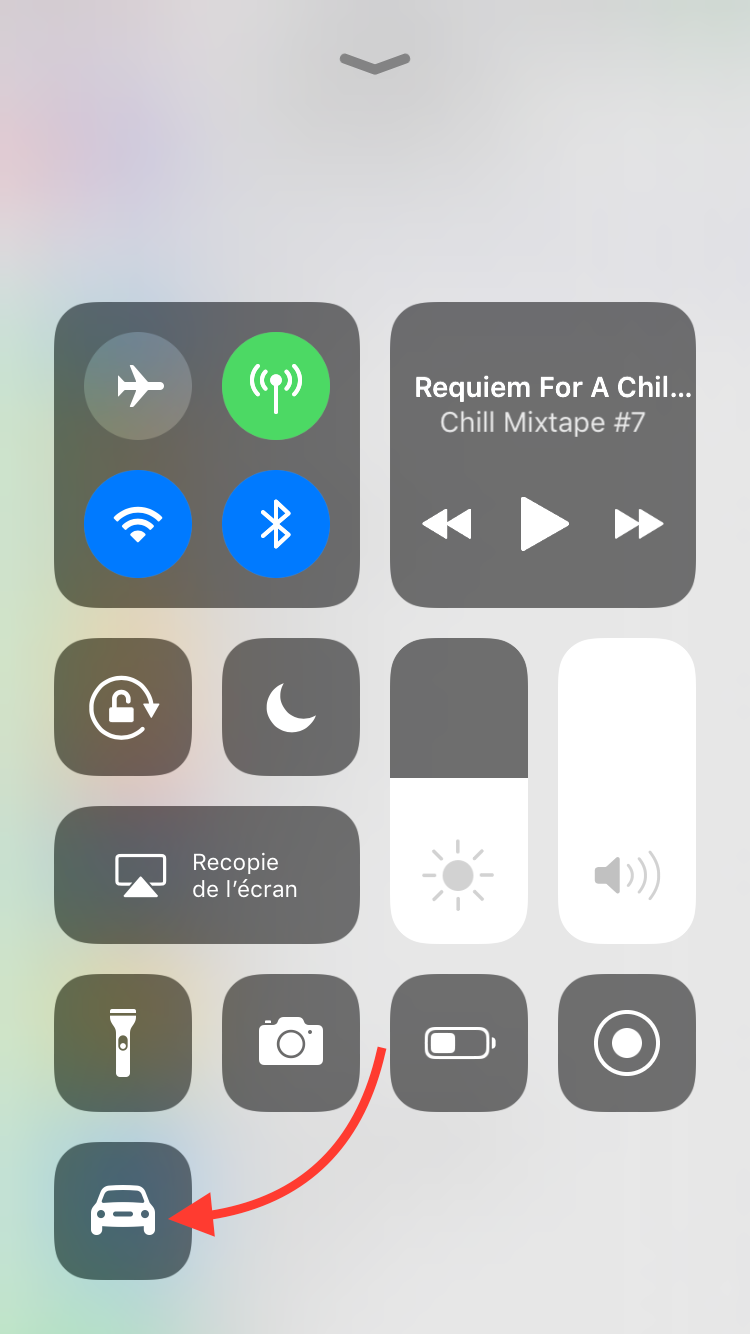This screenshot has width=750, height=1334.
Task: Toggle Airplane Mode
Action: pos(138,386)
